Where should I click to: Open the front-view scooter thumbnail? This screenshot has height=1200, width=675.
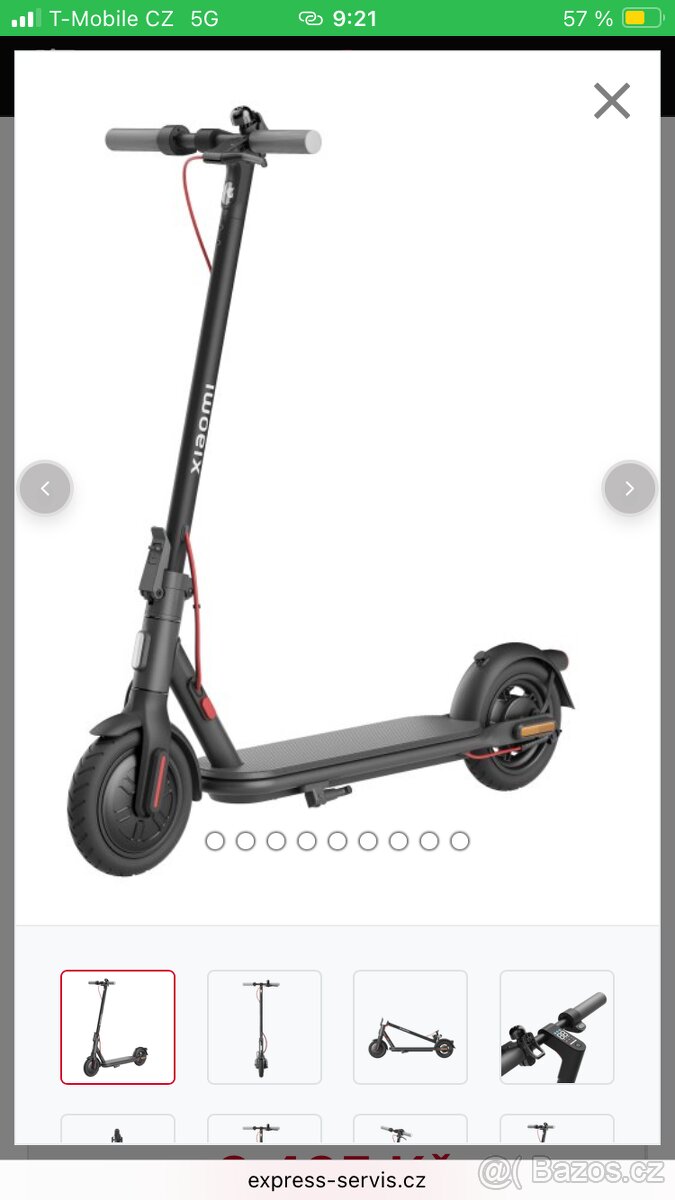pyautogui.click(x=264, y=1027)
